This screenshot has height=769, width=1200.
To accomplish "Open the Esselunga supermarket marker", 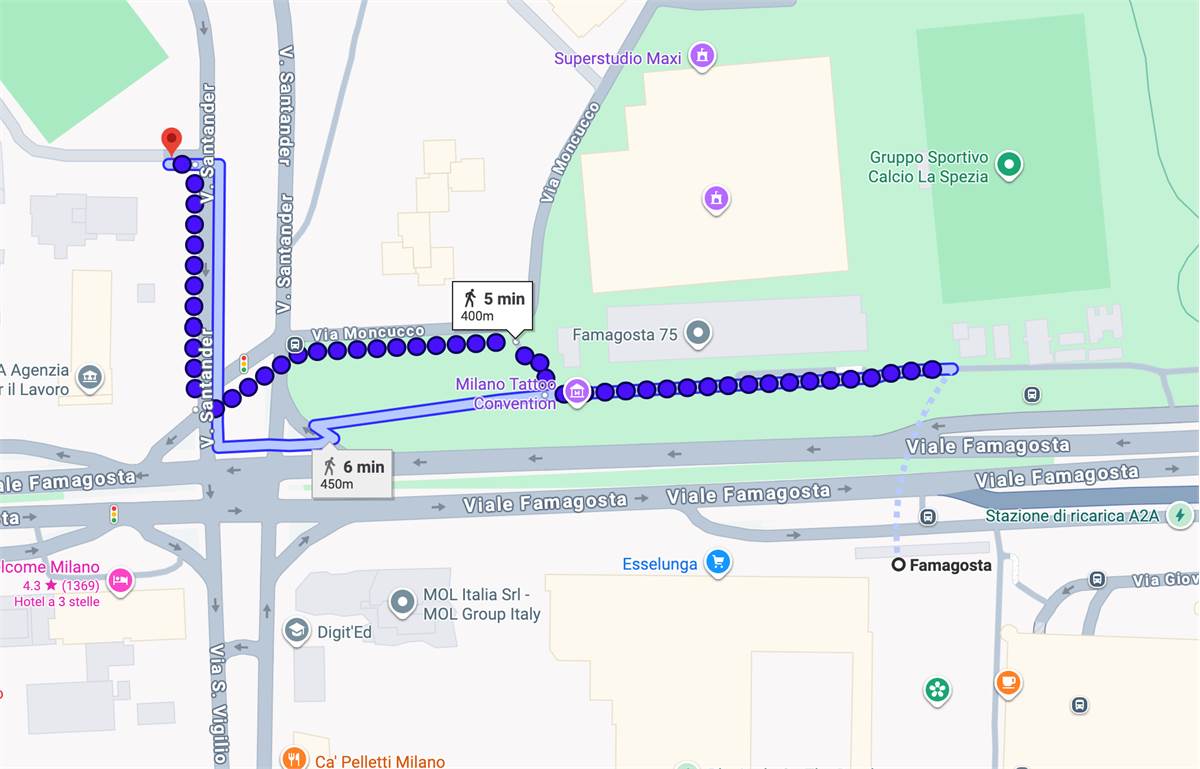I will (x=717, y=563).
